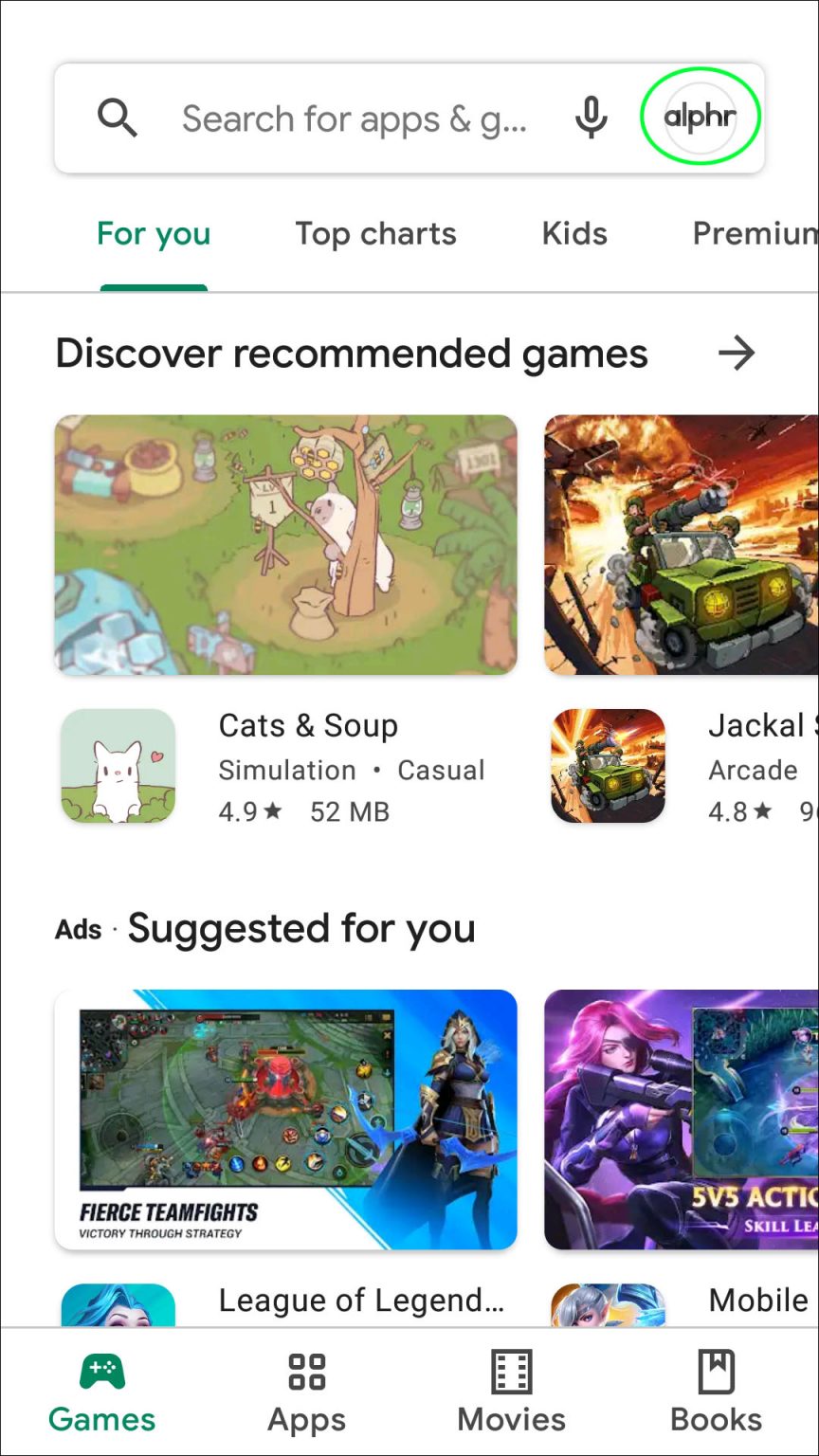
Task: Stay on the For you tab
Action: point(153,234)
